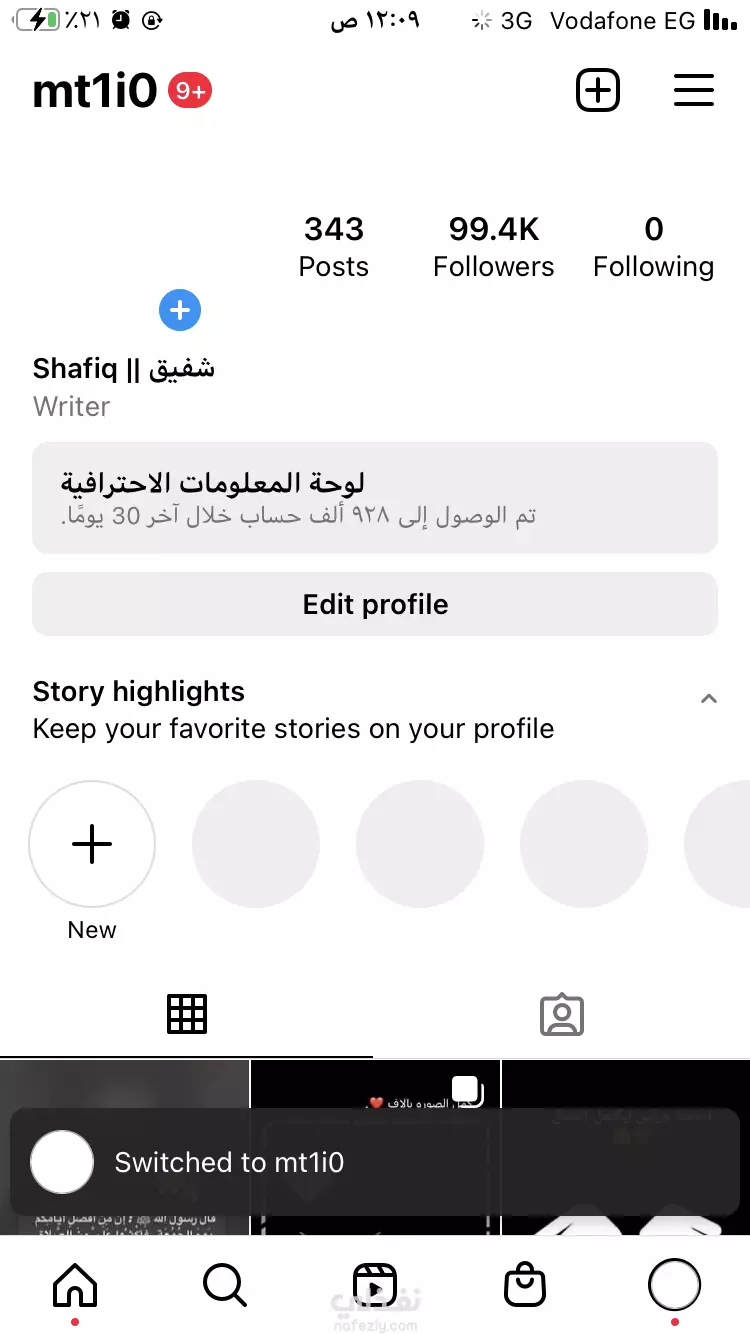The height and width of the screenshot is (1334, 750).
Task: Open the hamburger menu
Action: click(x=693, y=91)
